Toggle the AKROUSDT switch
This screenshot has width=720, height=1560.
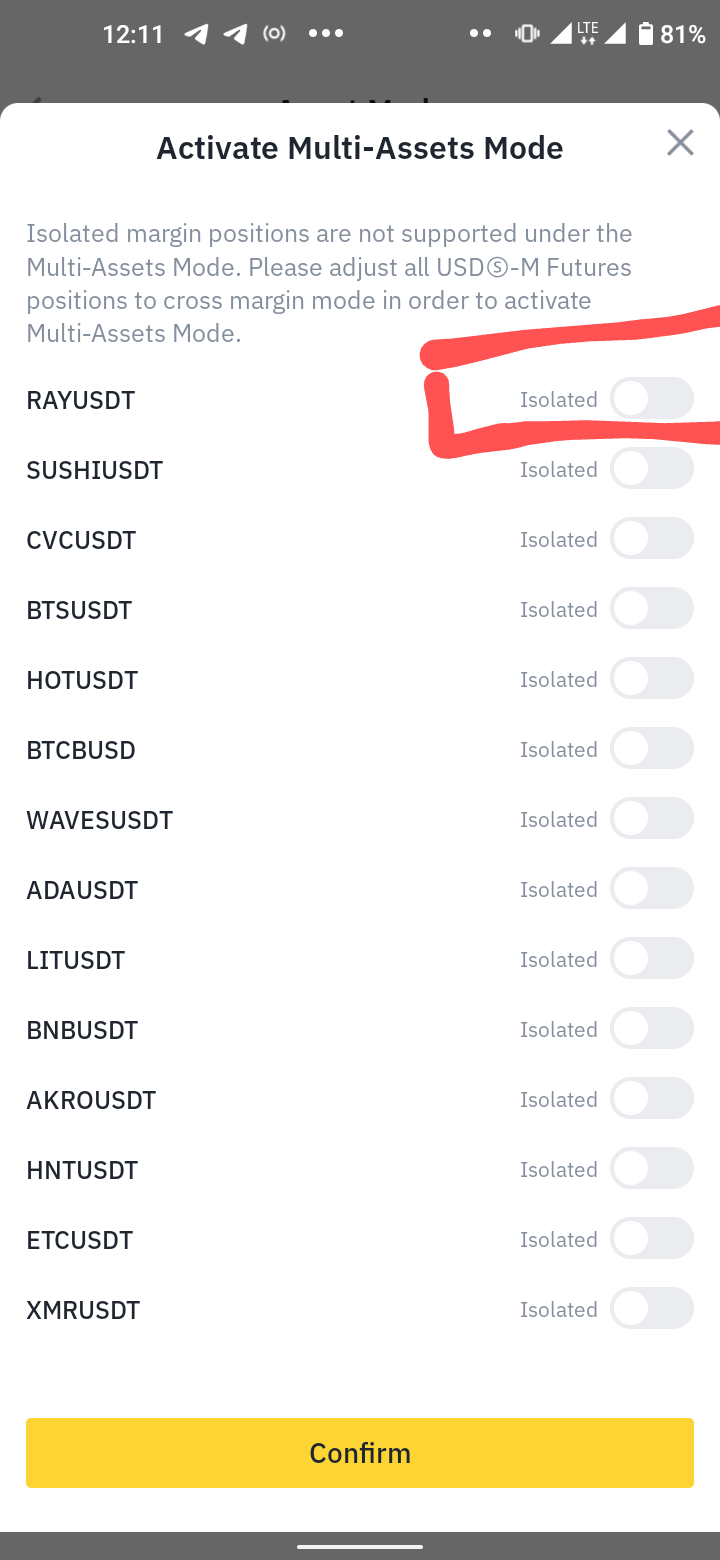[x=652, y=1098]
